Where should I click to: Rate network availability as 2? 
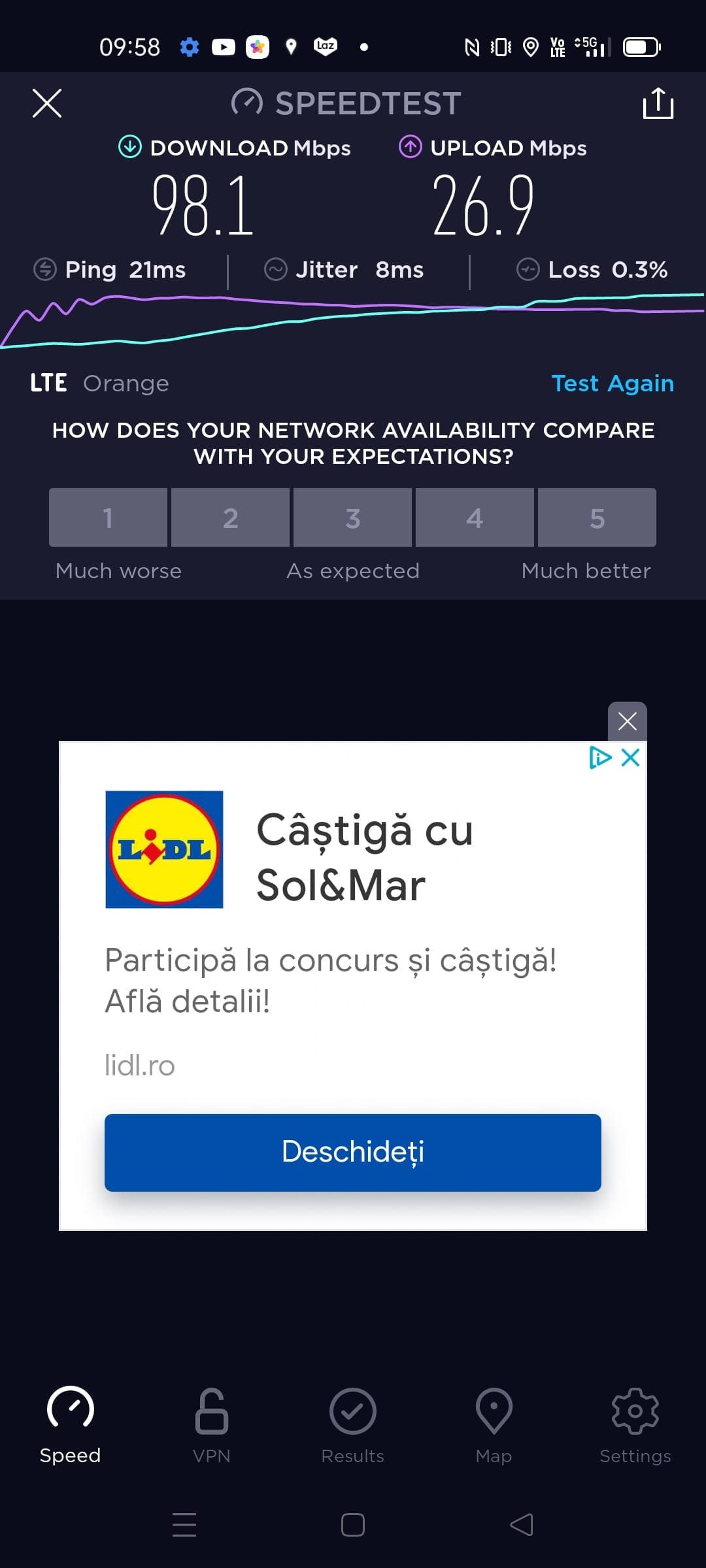pos(230,517)
